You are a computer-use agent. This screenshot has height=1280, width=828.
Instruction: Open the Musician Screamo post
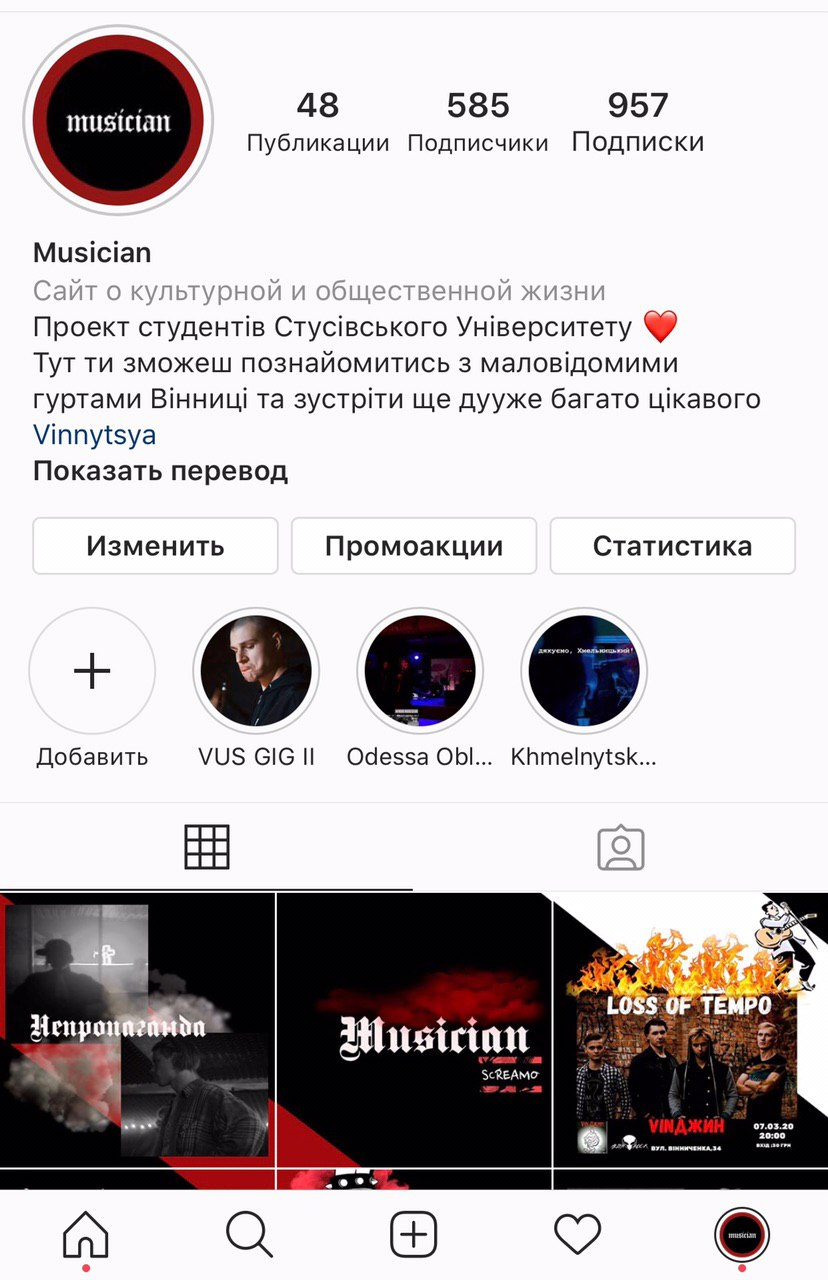pyautogui.click(x=414, y=1029)
